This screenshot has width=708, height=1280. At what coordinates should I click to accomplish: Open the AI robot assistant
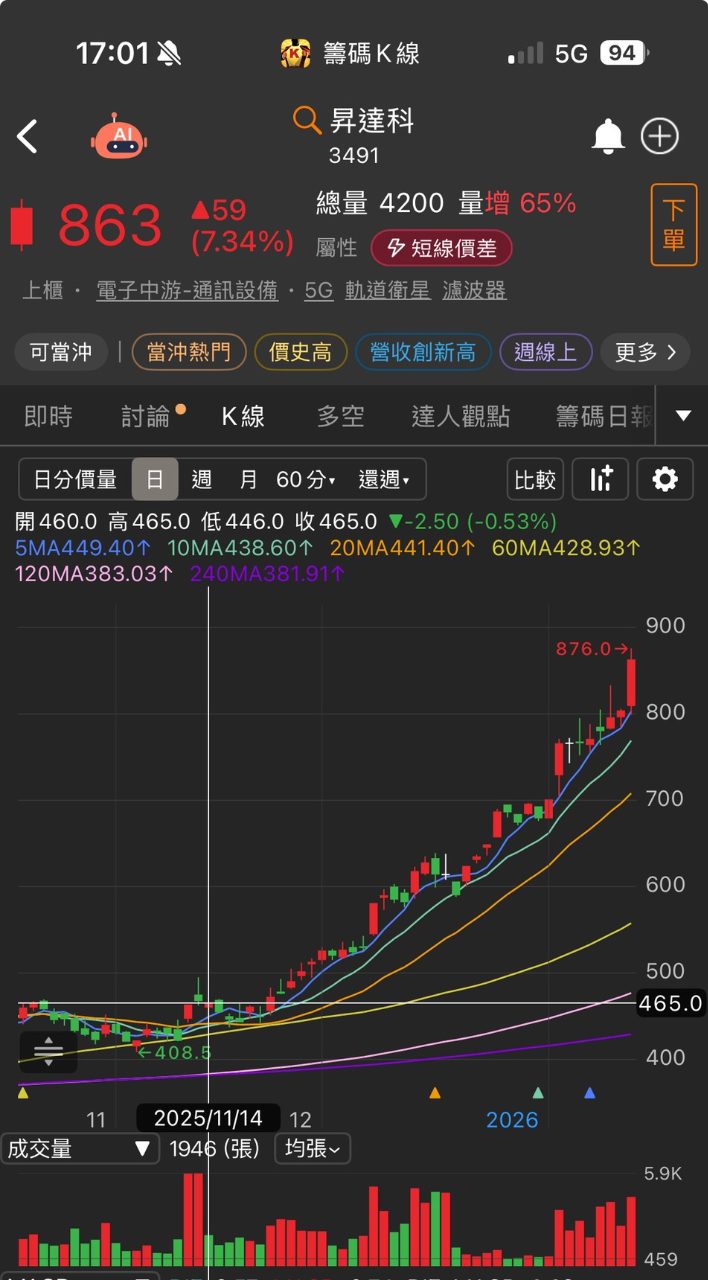tap(119, 136)
